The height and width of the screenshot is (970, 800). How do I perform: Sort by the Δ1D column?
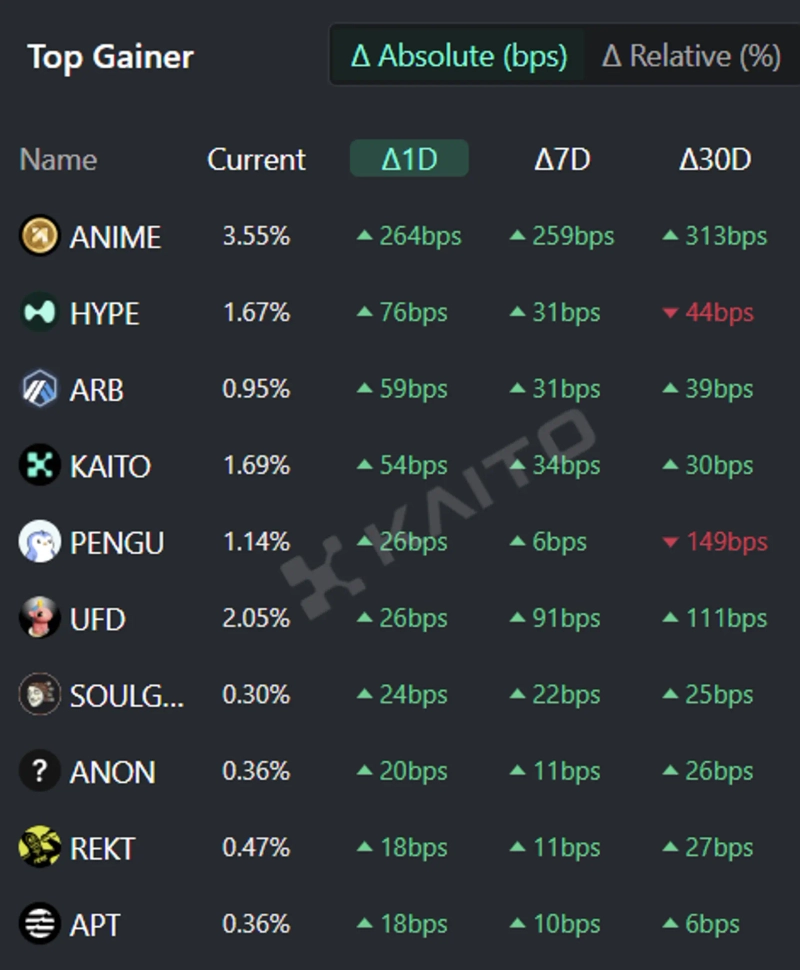[x=409, y=159]
